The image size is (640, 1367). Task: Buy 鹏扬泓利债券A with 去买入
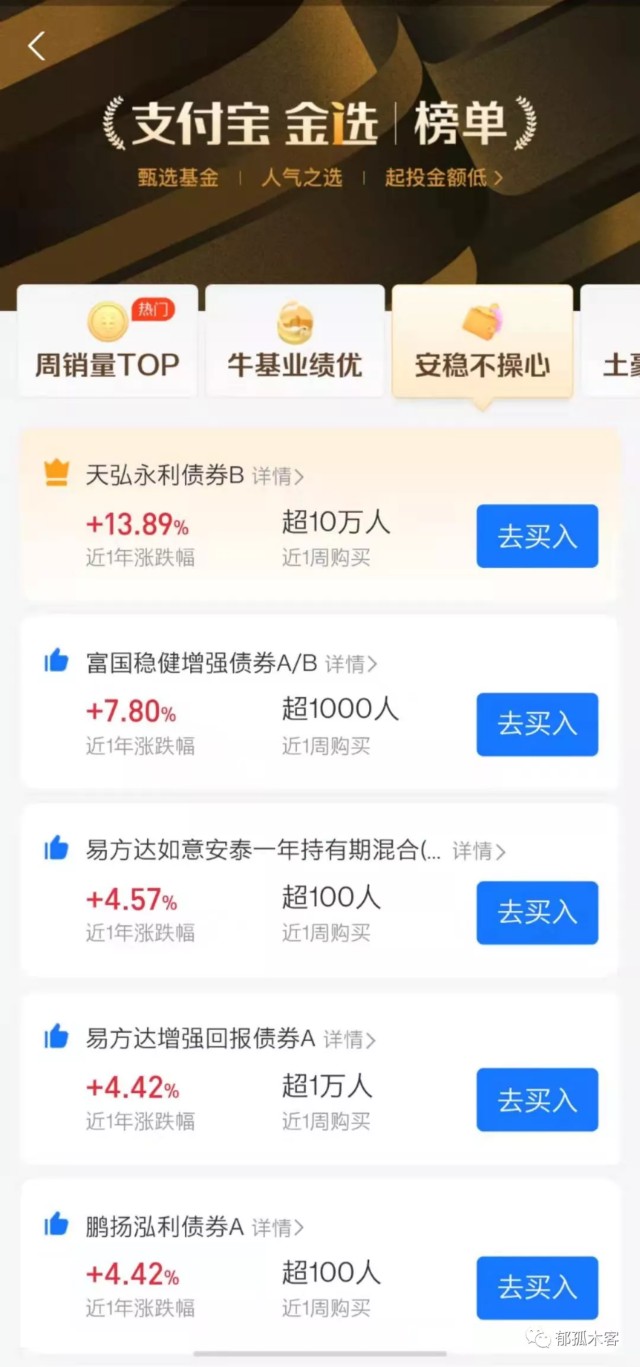pos(537,1288)
